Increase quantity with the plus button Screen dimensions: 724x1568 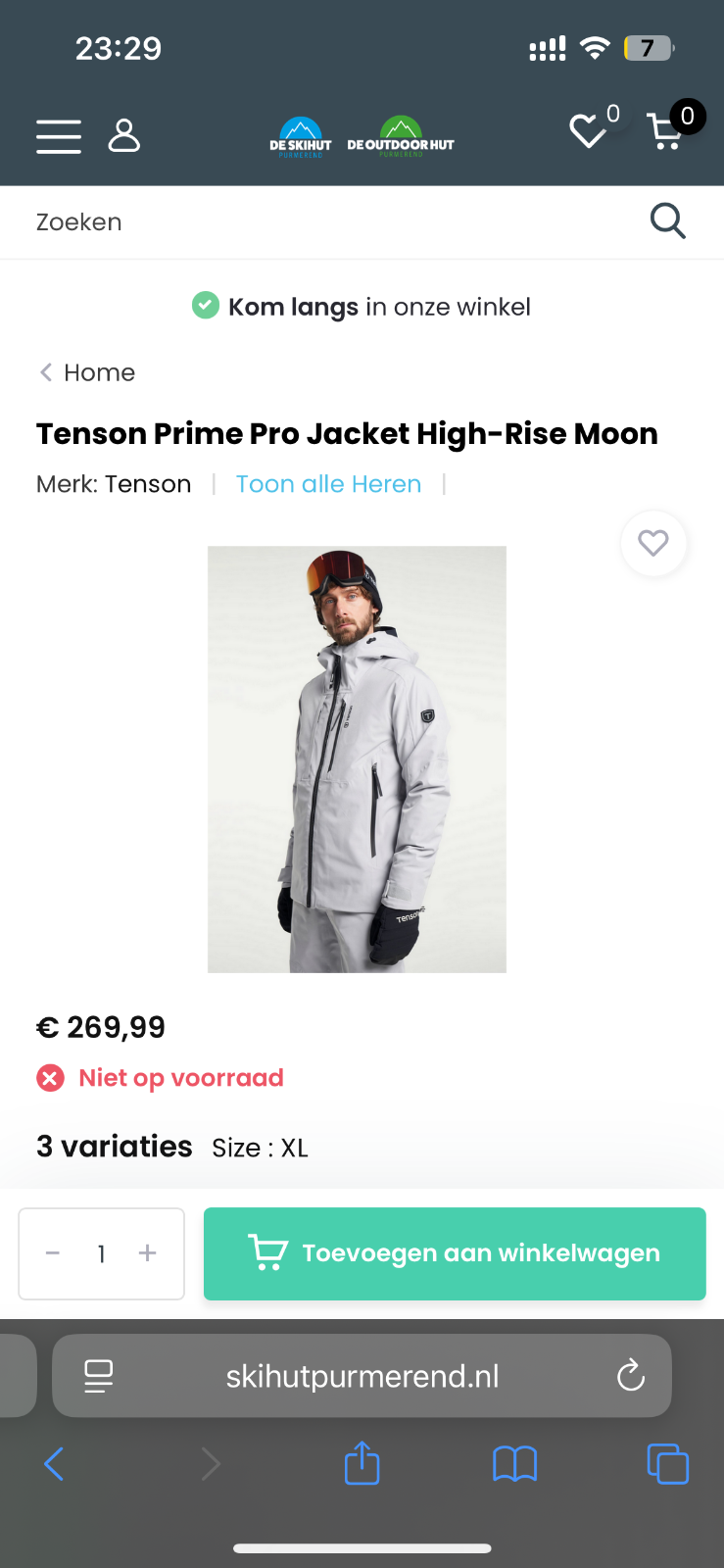[x=148, y=1253]
